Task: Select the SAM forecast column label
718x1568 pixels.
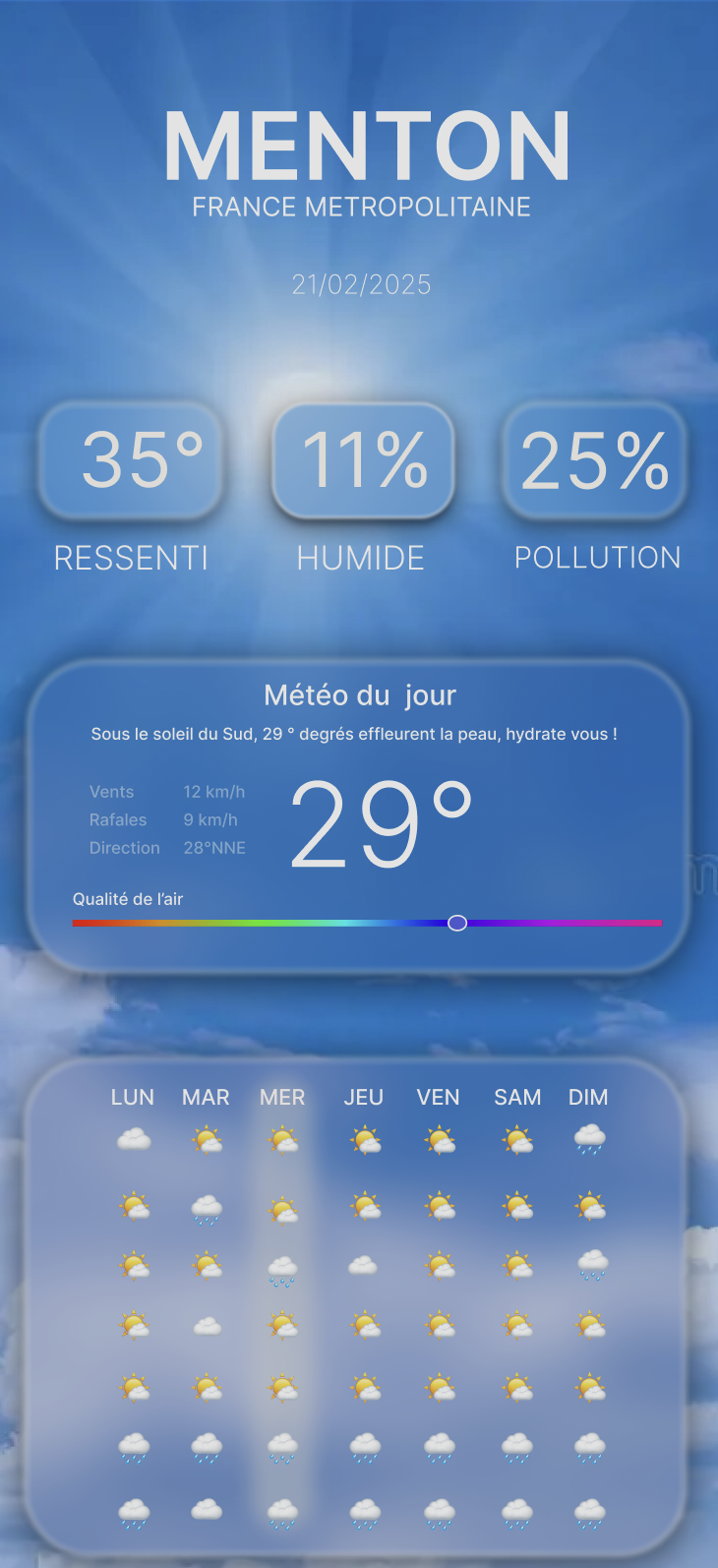Action: 517,1097
